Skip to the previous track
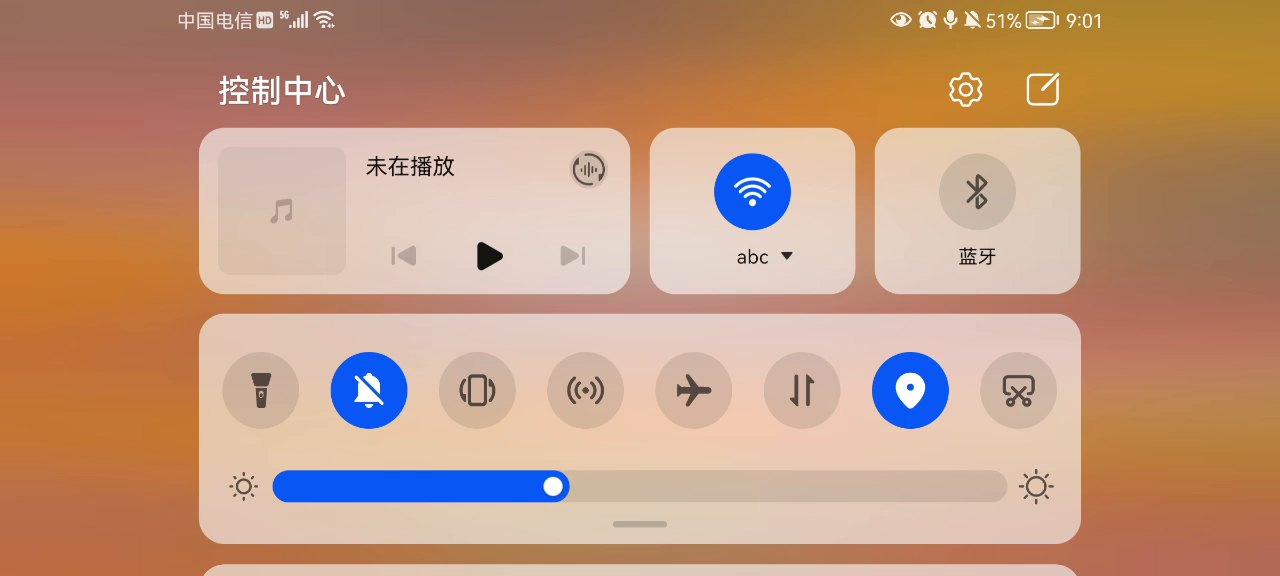The width and height of the screenshot is (1280, 576). point(403,256)
